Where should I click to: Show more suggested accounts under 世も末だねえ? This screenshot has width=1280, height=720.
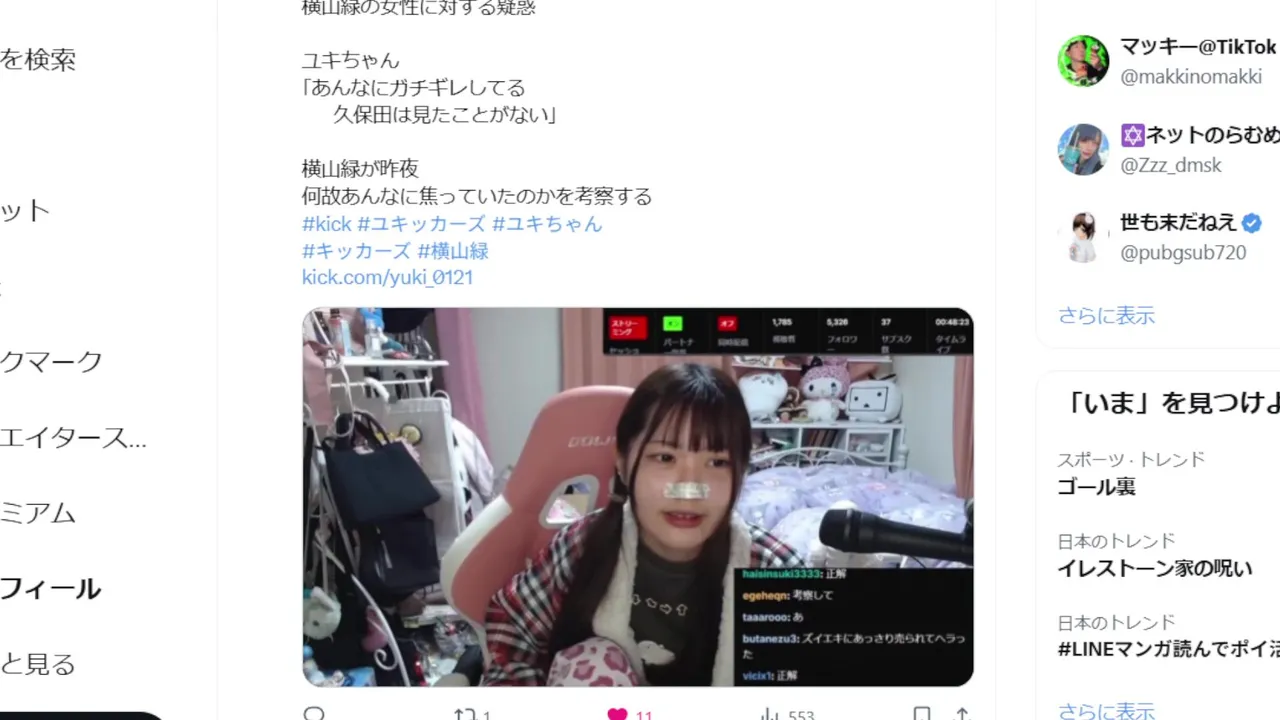coord(1106,315)
